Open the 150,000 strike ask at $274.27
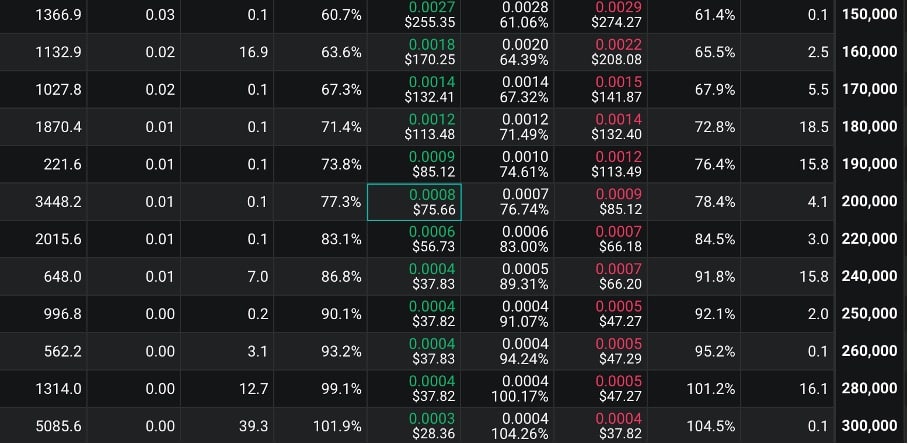Viewport: 908px width, 444px height. (619, 14)
